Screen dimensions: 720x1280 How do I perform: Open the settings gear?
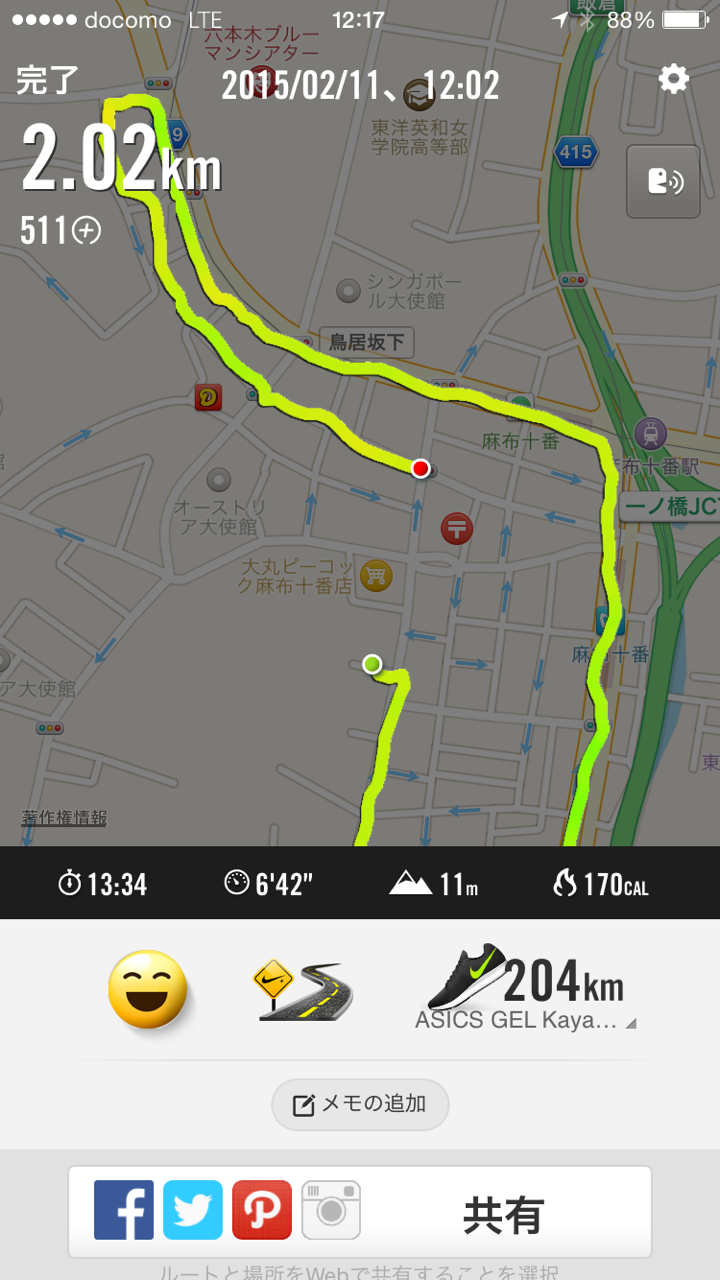coord(674,79)
